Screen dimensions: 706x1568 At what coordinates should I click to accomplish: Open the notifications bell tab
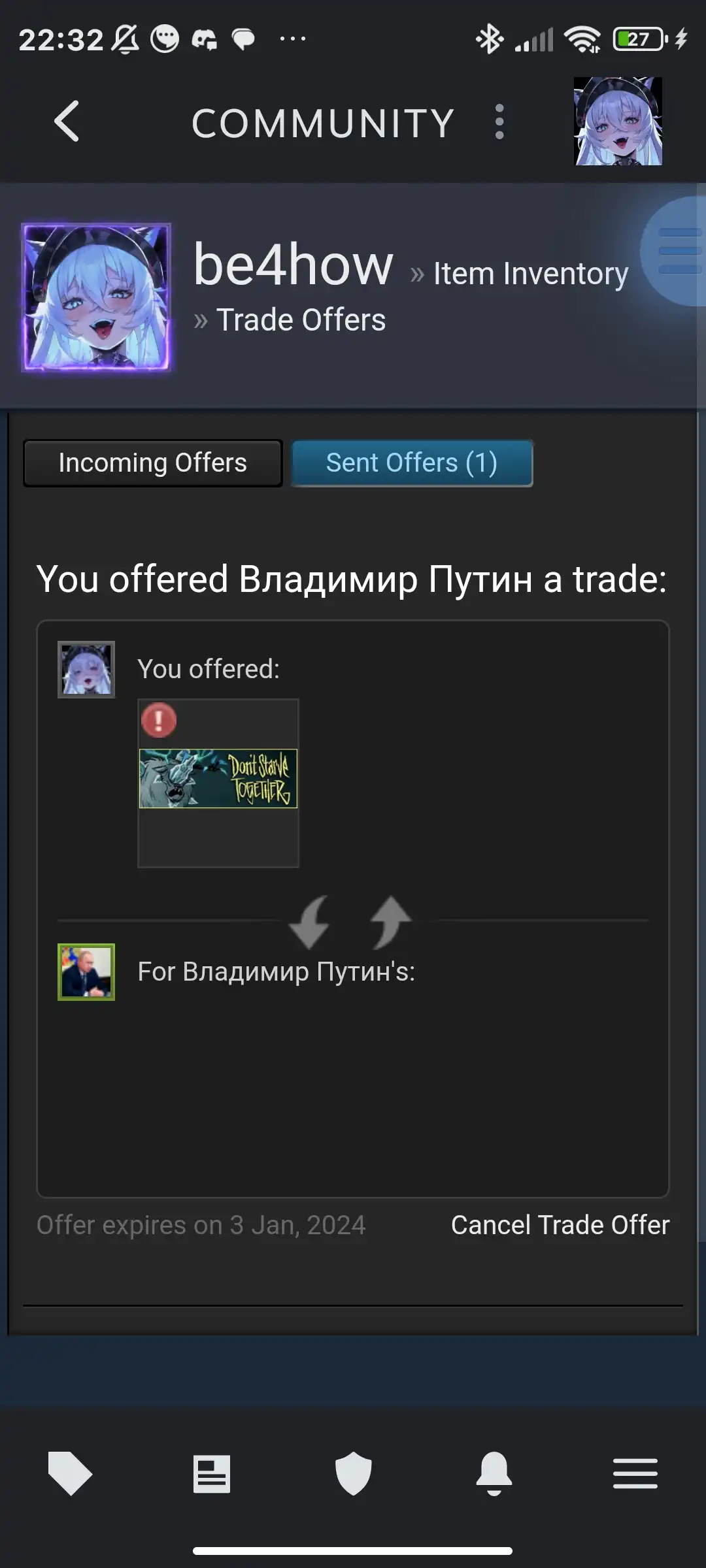point(494,1473)
